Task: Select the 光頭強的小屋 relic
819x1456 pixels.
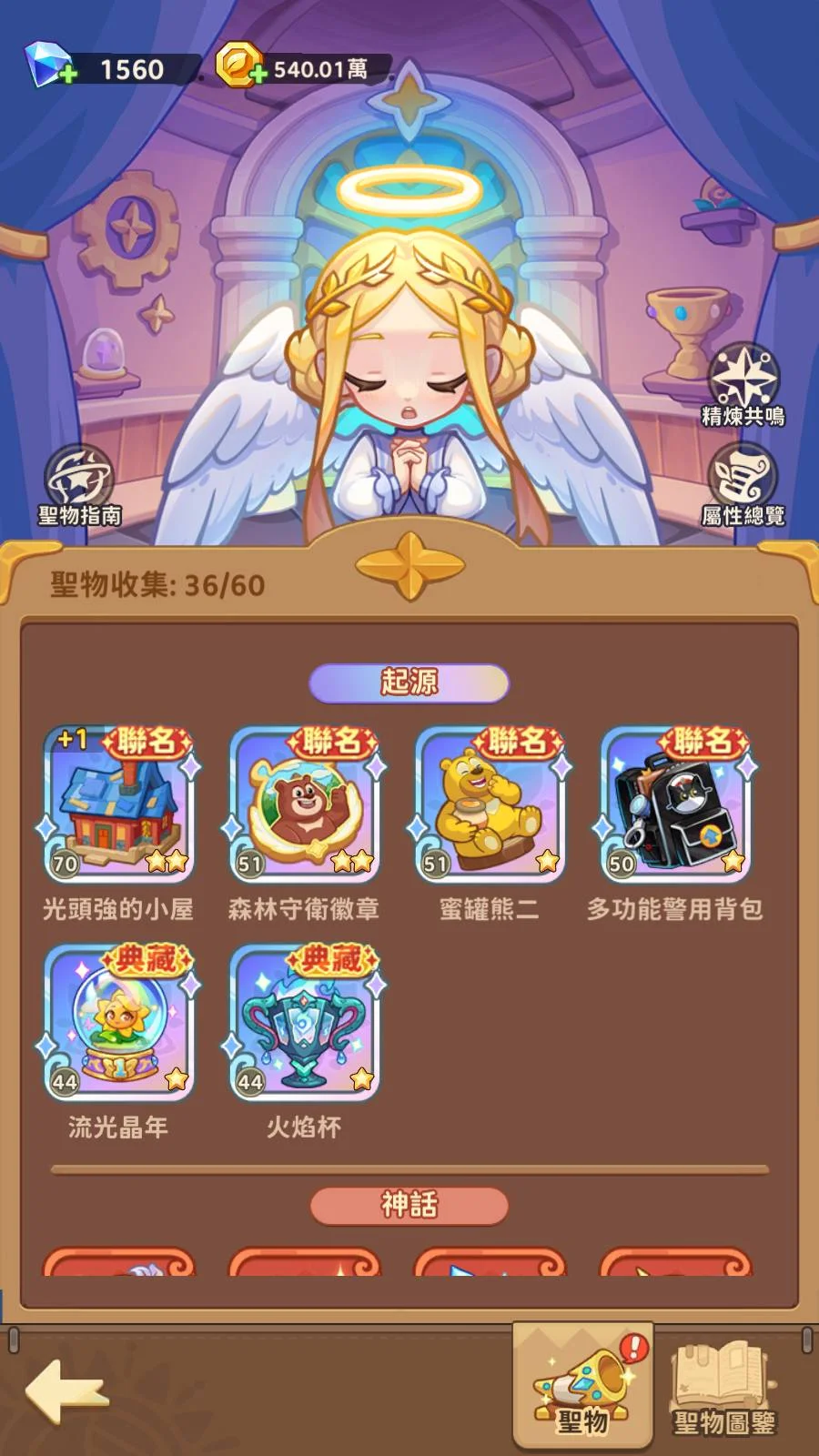Action: (x=118, y=805)
